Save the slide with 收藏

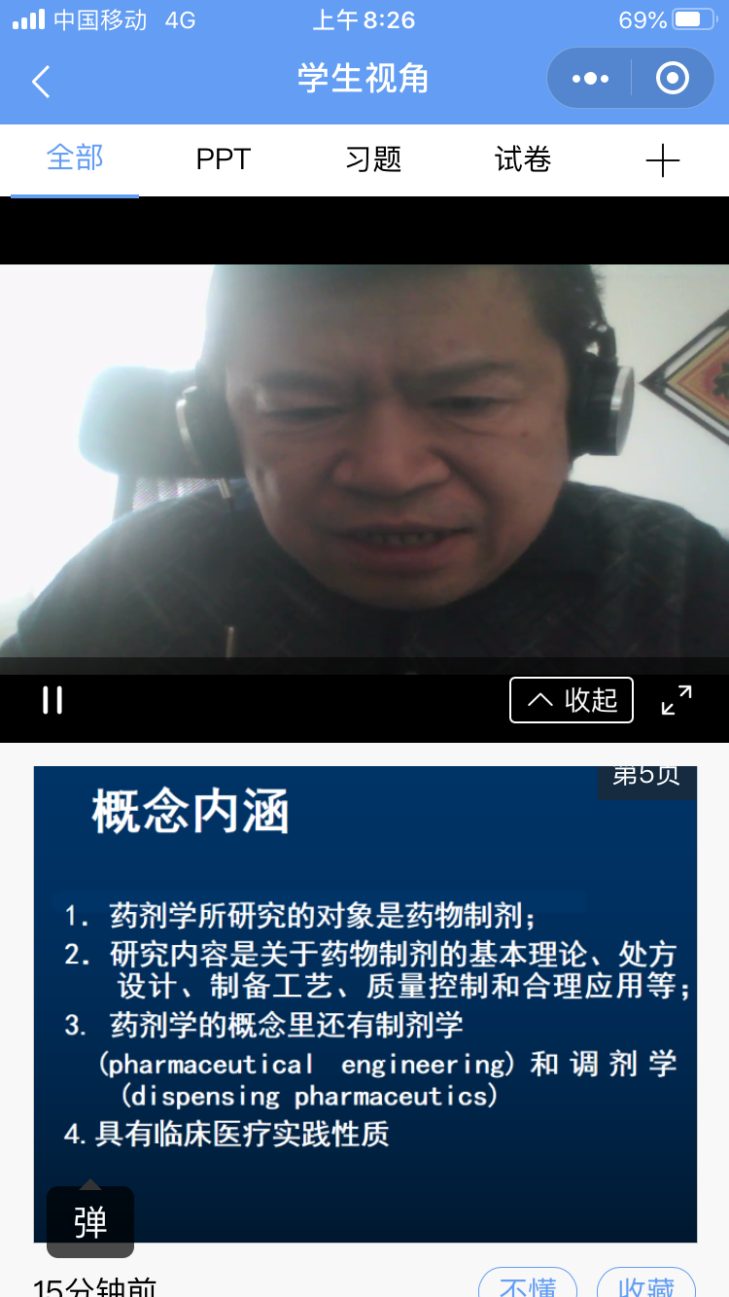point(645,1286)
